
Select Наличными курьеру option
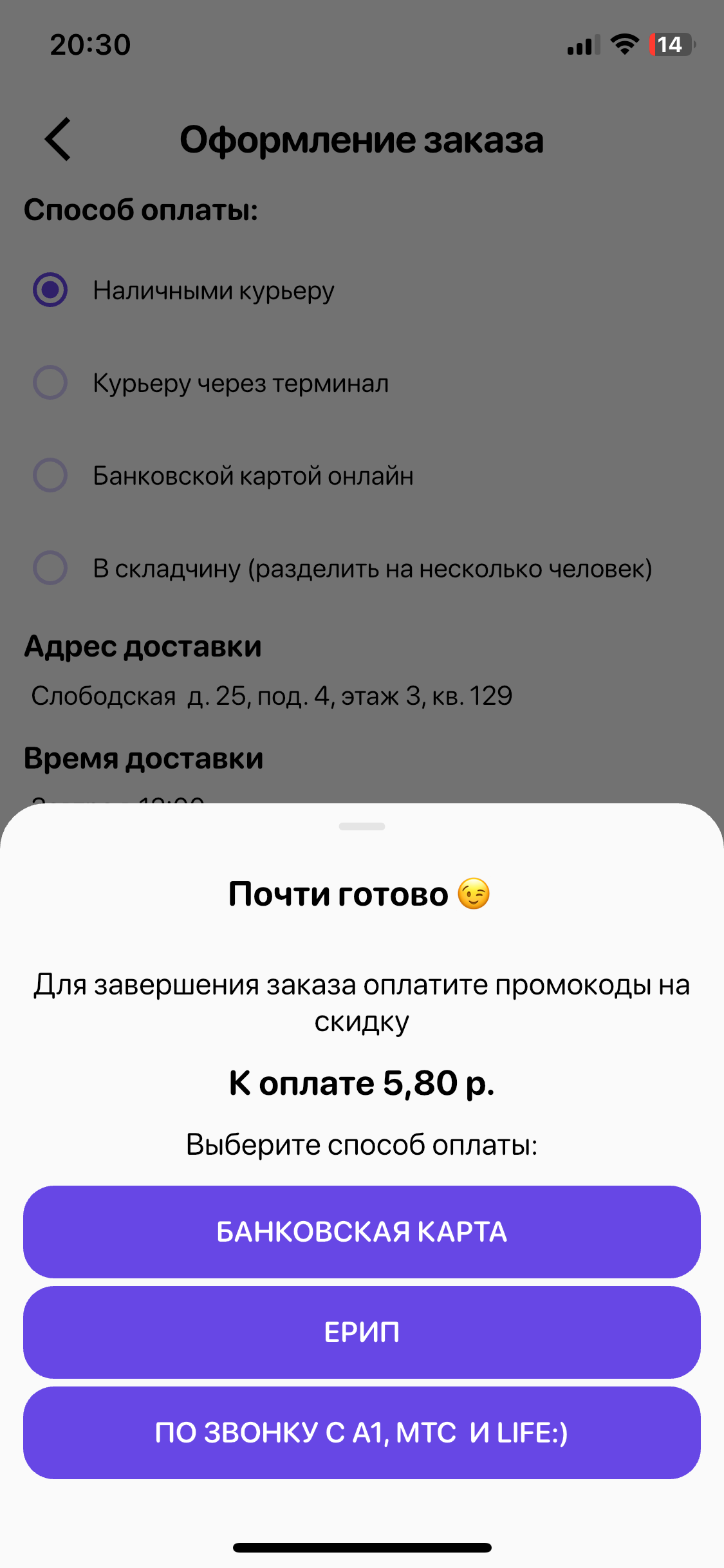tap(50, 290)
